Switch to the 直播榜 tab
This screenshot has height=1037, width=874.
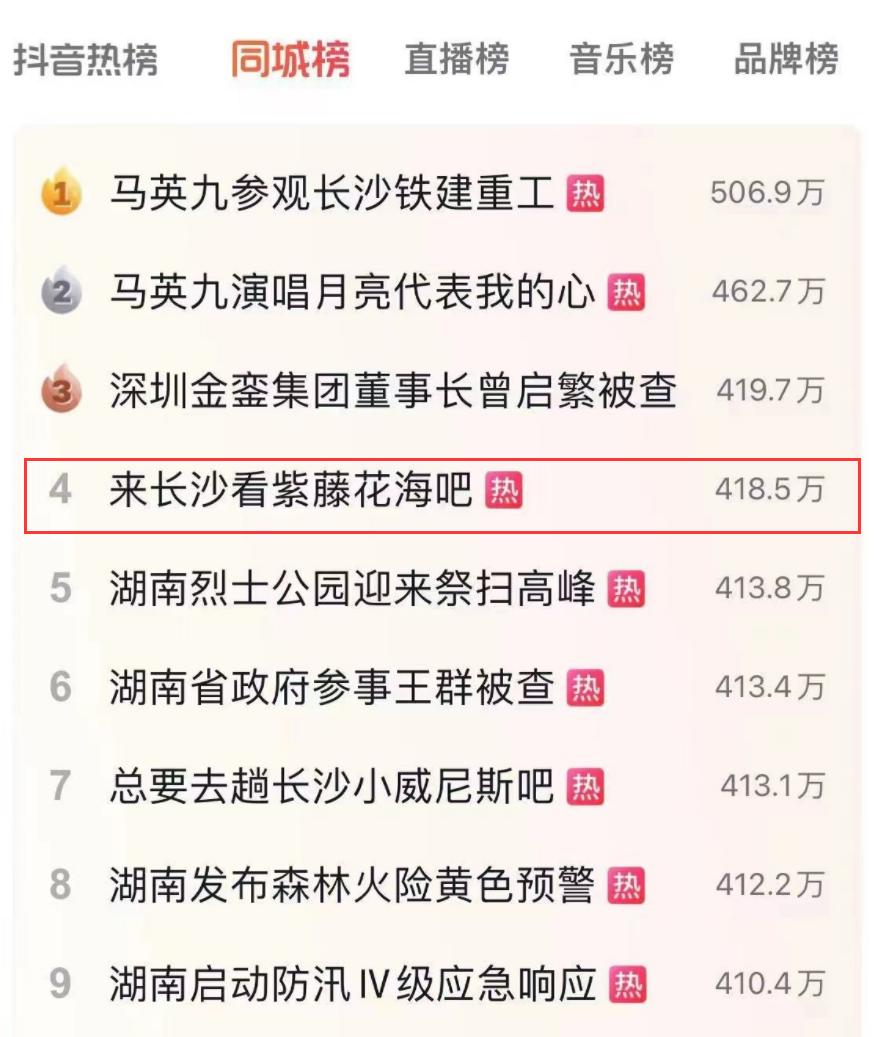[456, 59]
